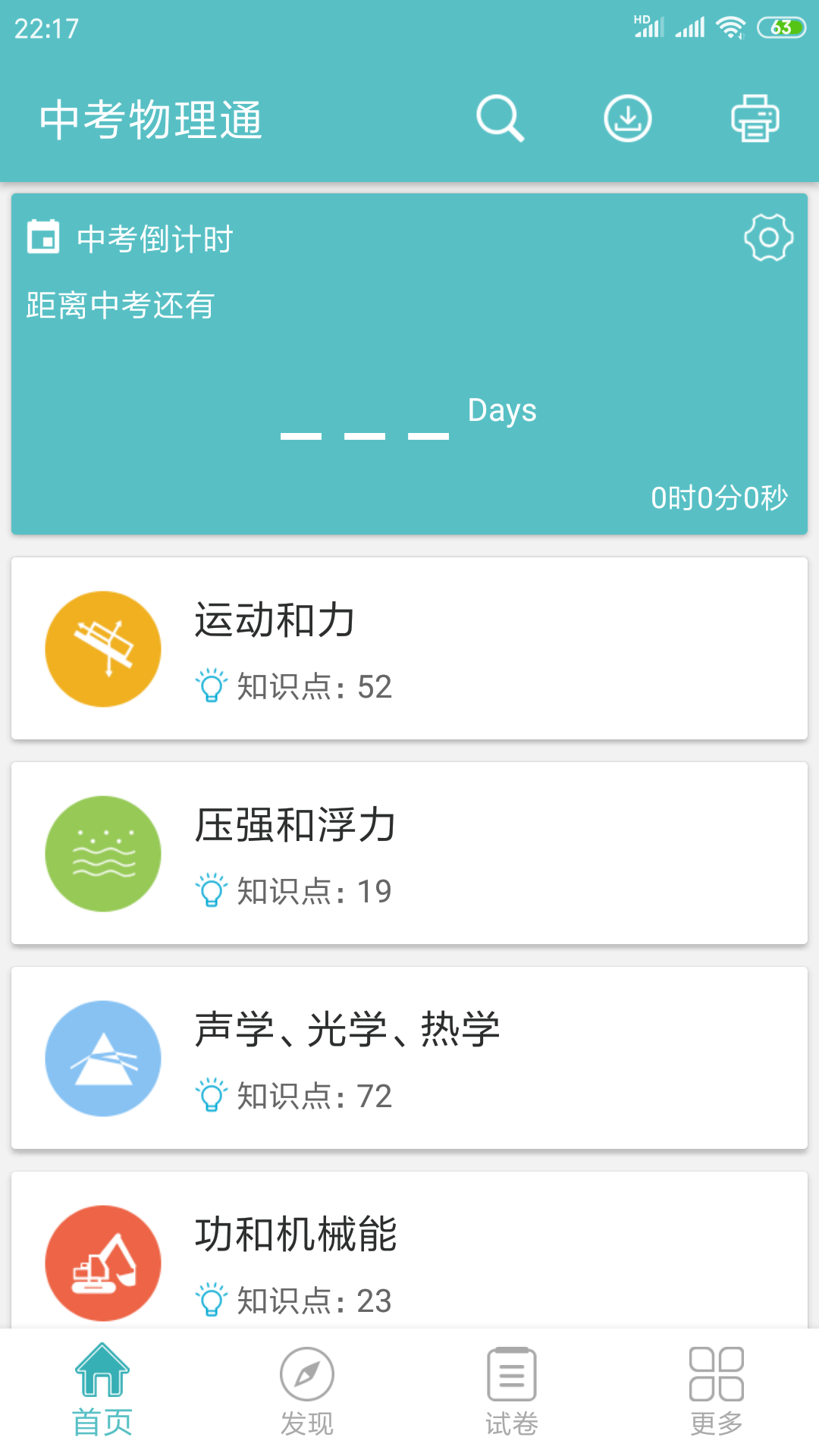This screenshot has width=819, height=1456.
Task: Select the 首页 home tab
Action: click(x=102, y=1395)
